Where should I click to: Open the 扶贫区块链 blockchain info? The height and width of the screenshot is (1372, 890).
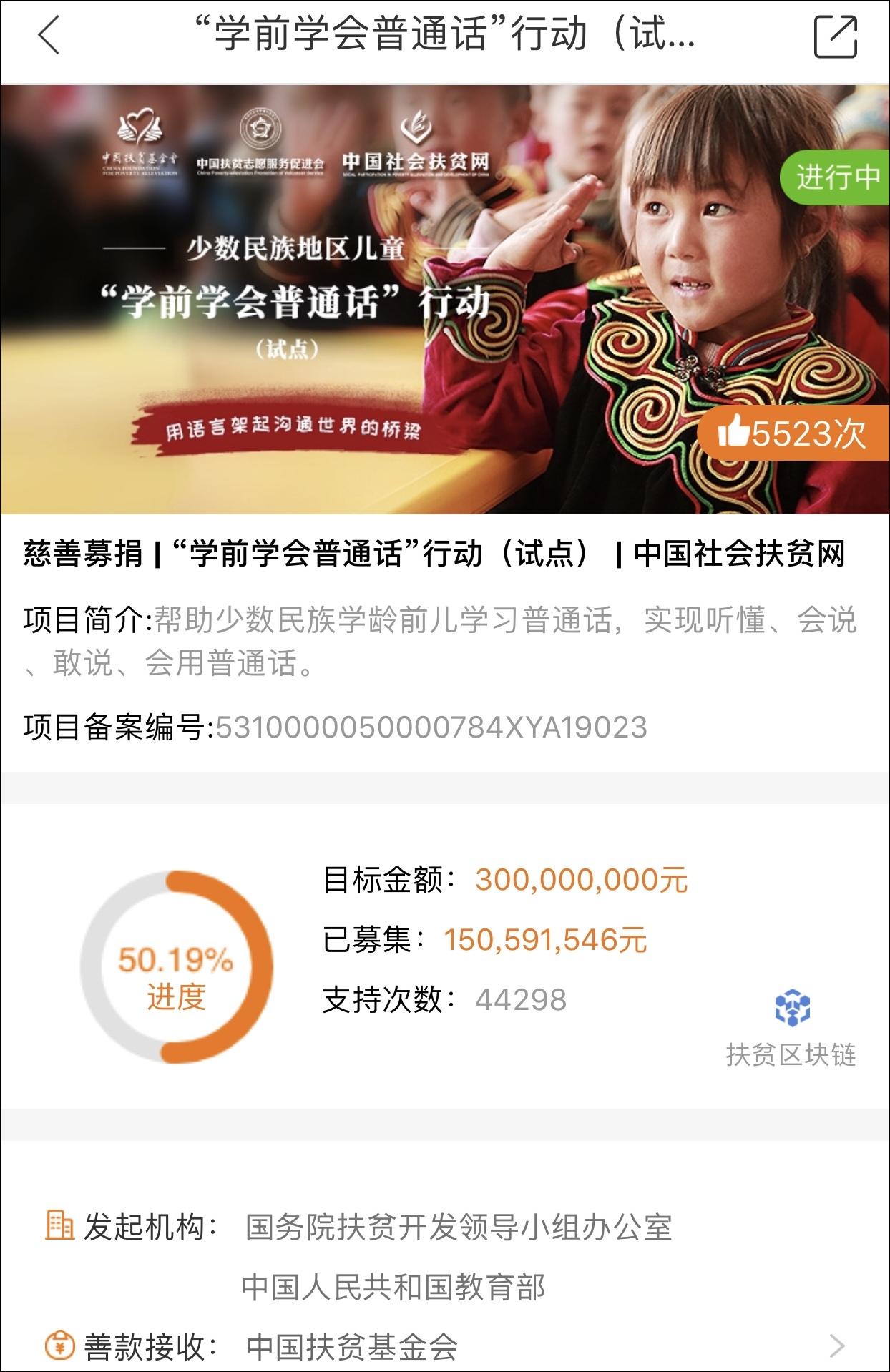tap(791, 1028)
